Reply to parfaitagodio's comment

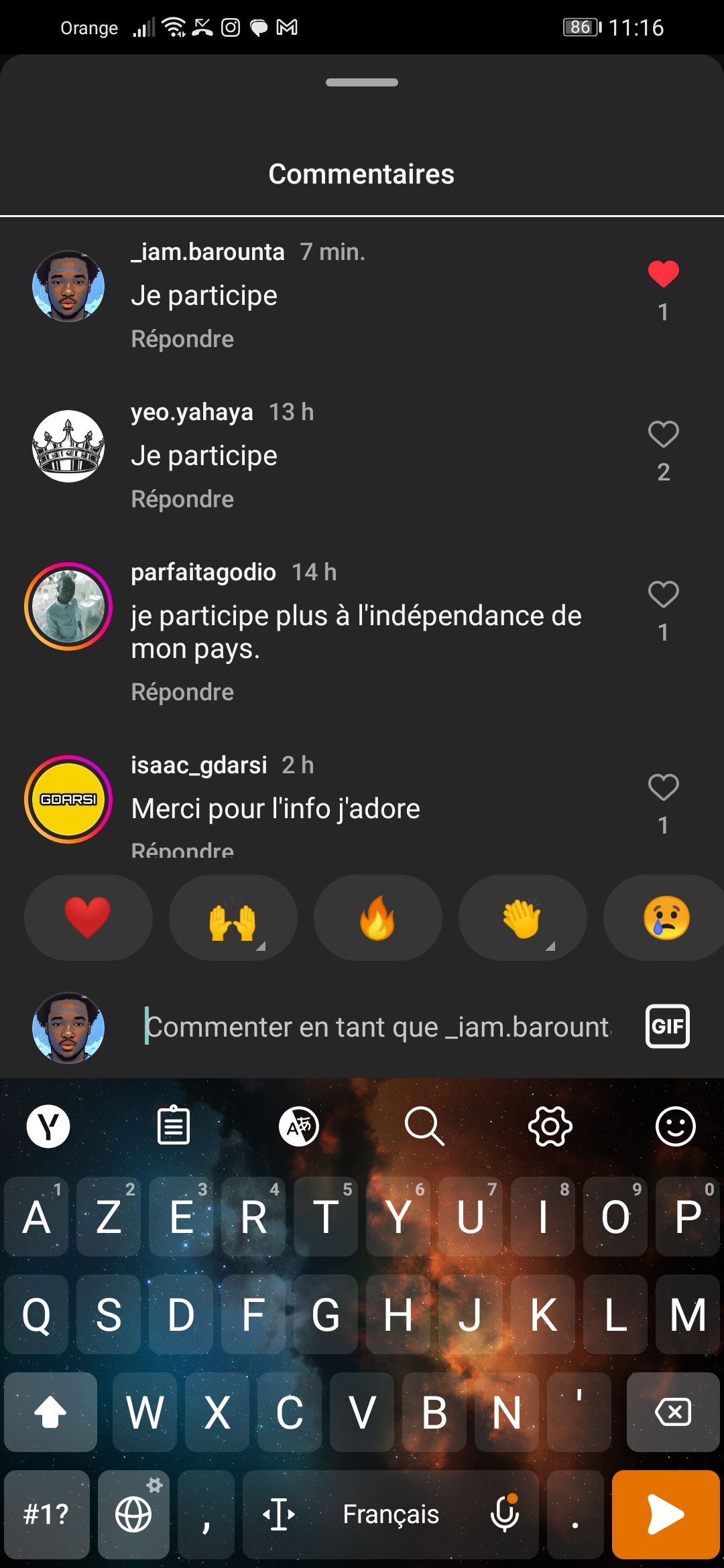(182, 692)
